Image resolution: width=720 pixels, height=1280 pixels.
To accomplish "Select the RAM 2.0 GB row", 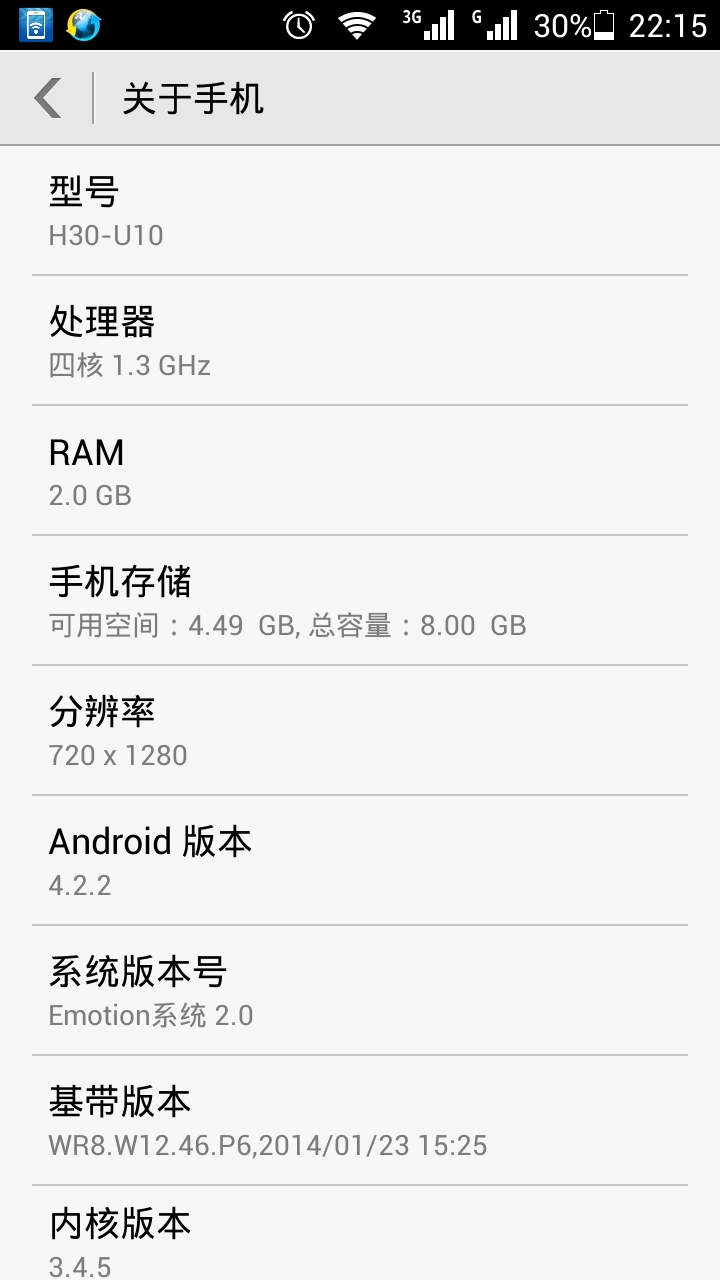I will pos(360,471).
